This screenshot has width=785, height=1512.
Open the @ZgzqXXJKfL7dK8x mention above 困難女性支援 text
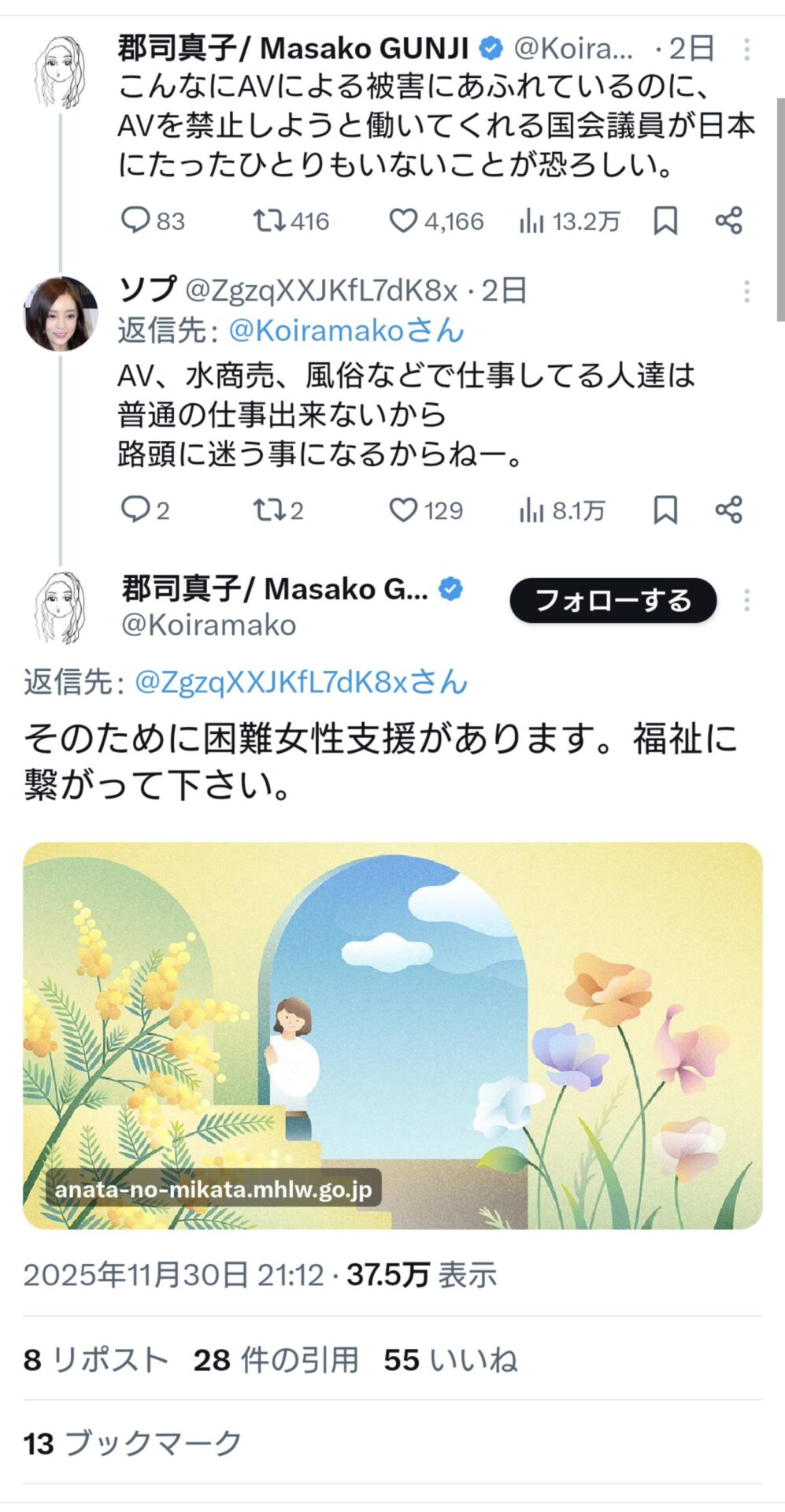point(301,682)
